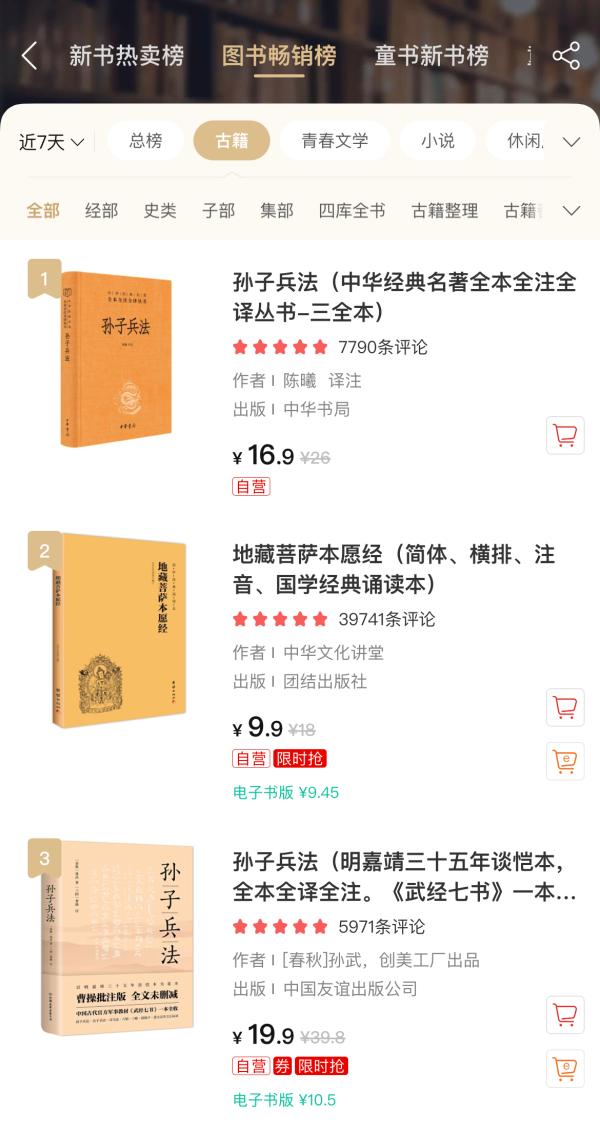Viewport: 600px width, 1133px height.
Task: Filter by 古籍整理 subcategory
Action: [445, 211]
